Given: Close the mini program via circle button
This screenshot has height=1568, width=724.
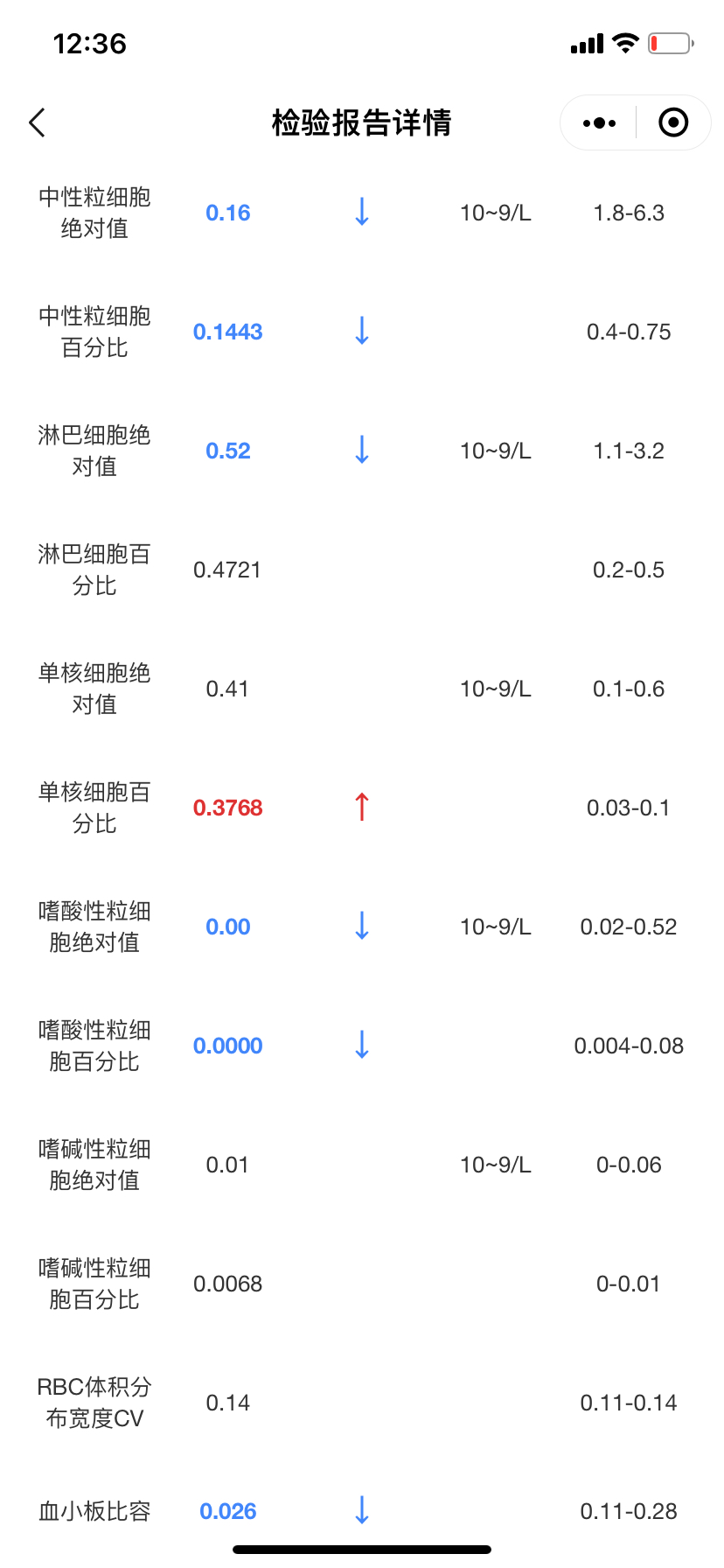Looking at the screenshot, I should [x=673, y=122].
